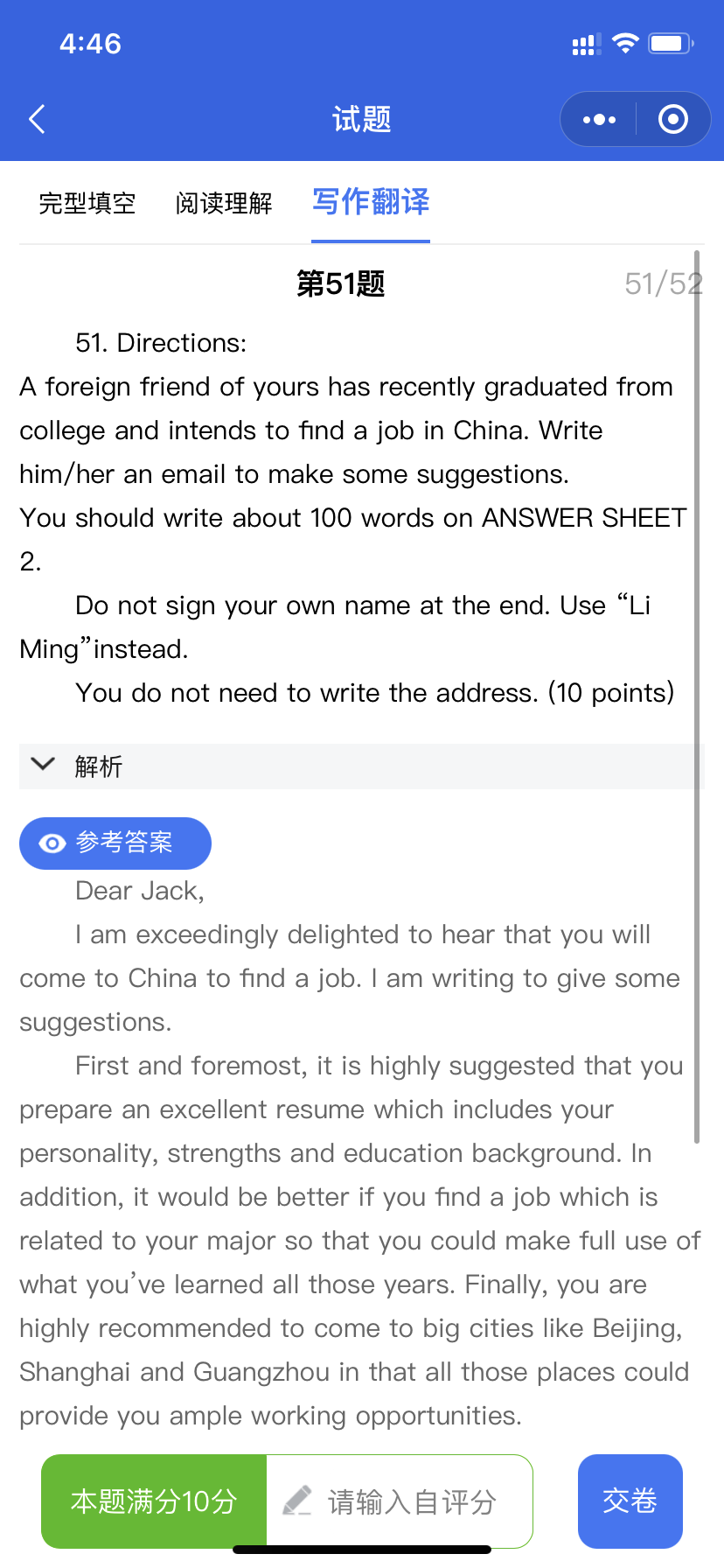Select the 写作翻译 tab
This screenshot has height=1568, width=724.
click(x=371, y=202)
